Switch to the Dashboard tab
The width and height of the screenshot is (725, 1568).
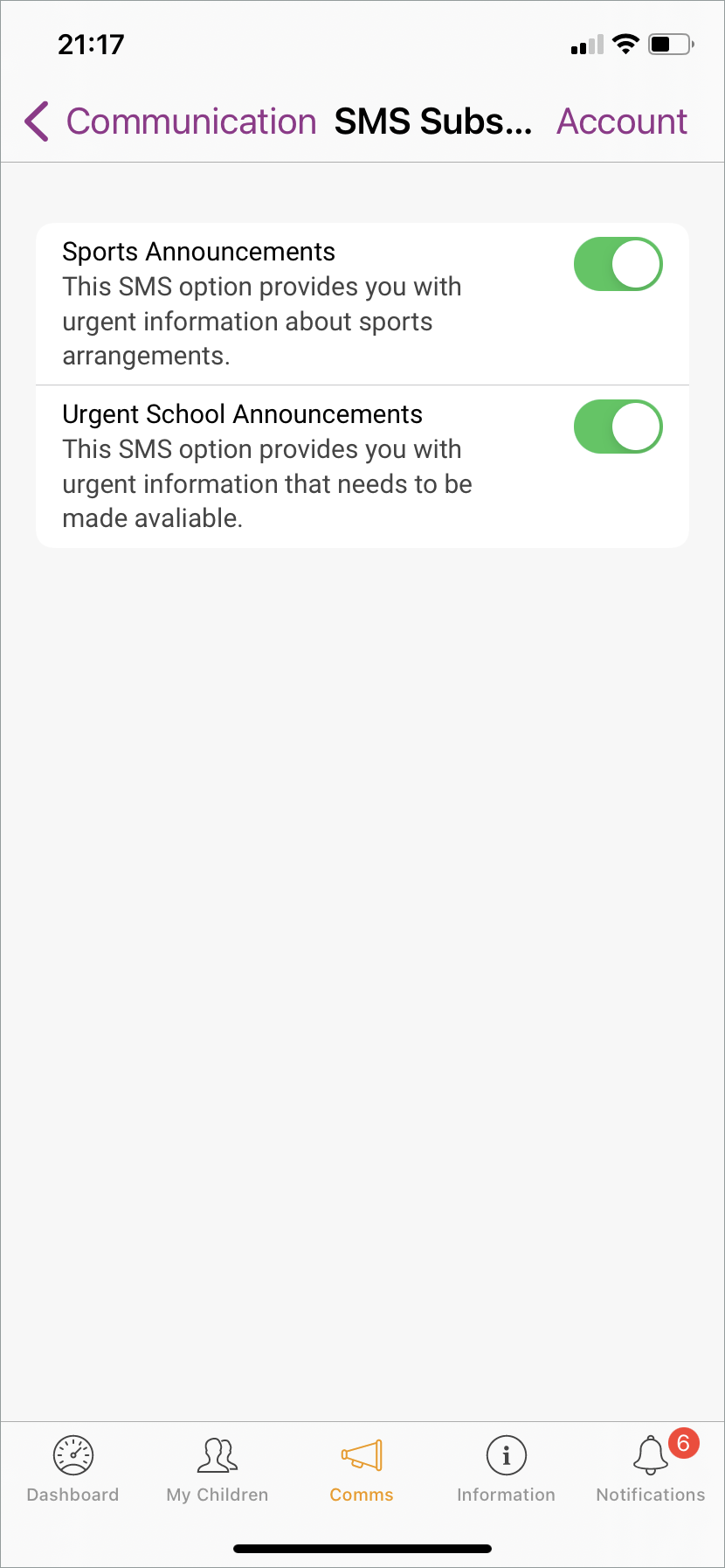coord(73,1470)
